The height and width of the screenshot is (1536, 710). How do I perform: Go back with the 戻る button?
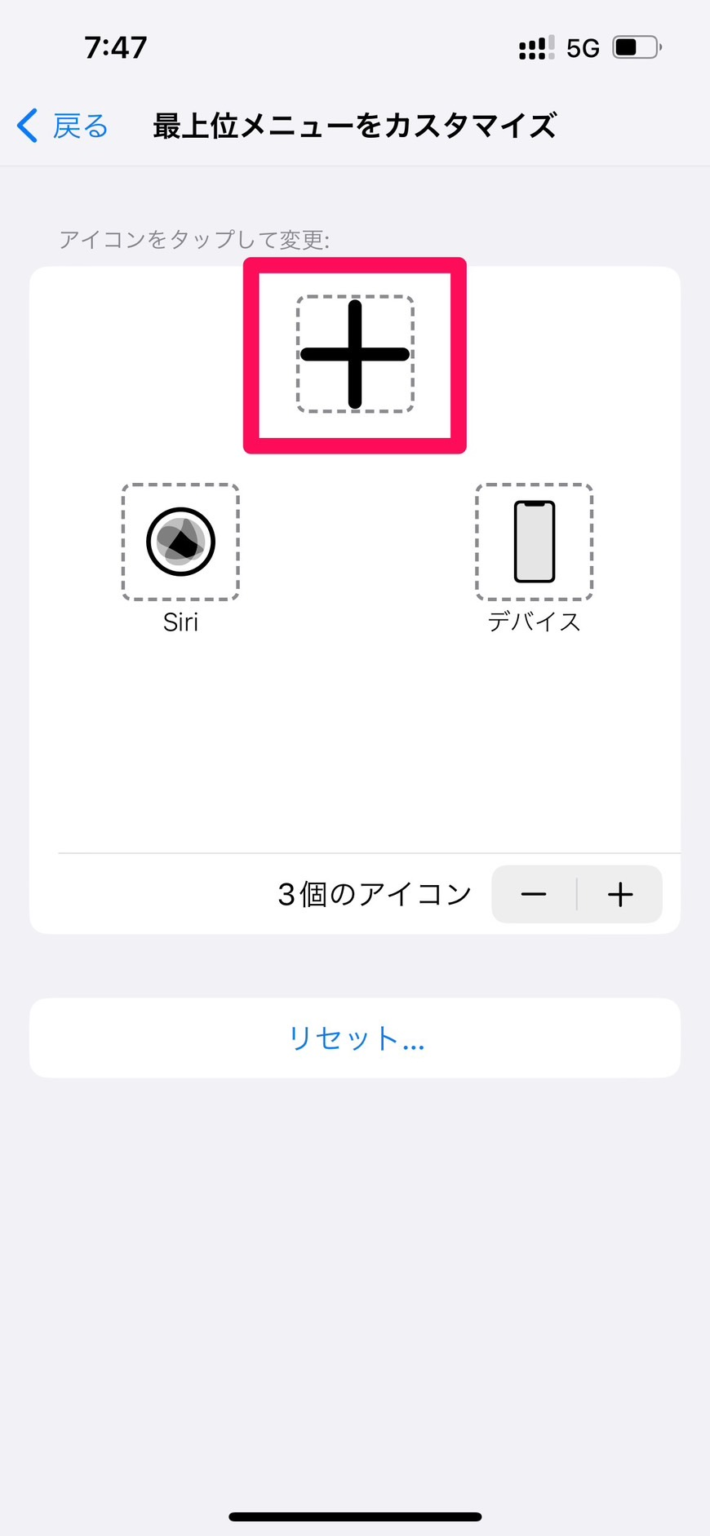62,126
